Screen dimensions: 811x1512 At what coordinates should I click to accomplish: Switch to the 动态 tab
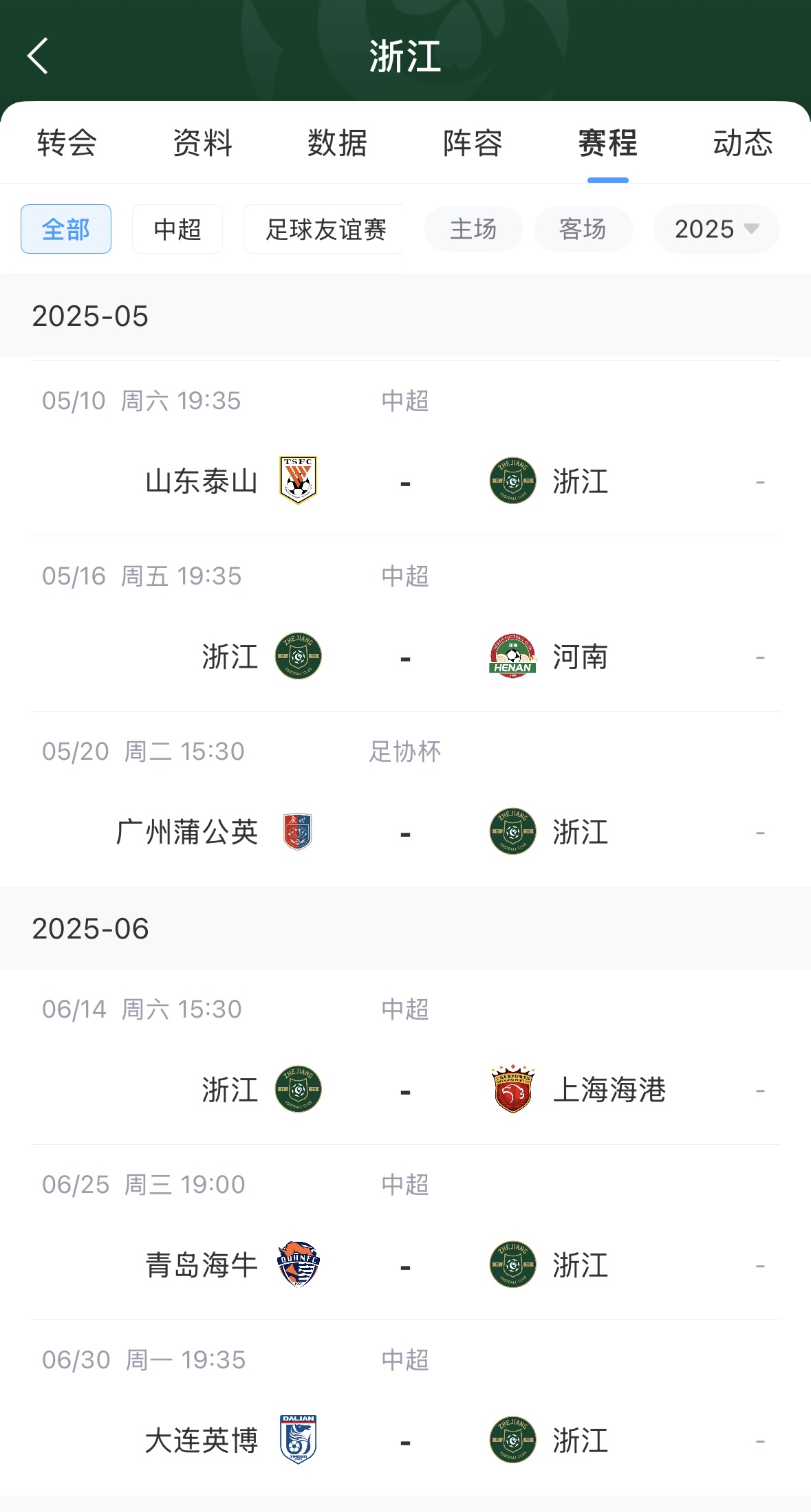point(743,143)
